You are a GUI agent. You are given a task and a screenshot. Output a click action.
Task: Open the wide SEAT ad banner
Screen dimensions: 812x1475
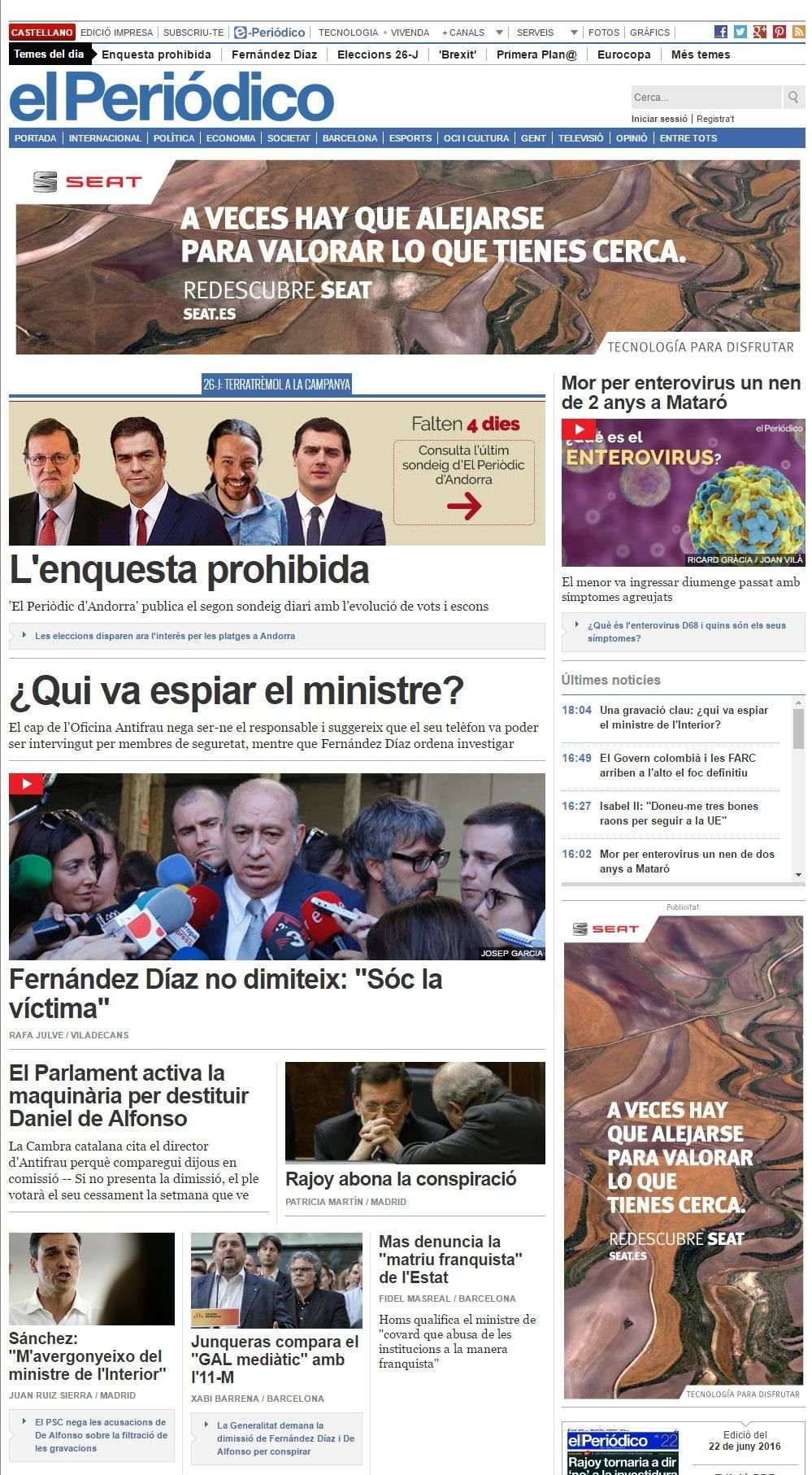point(408,257)
